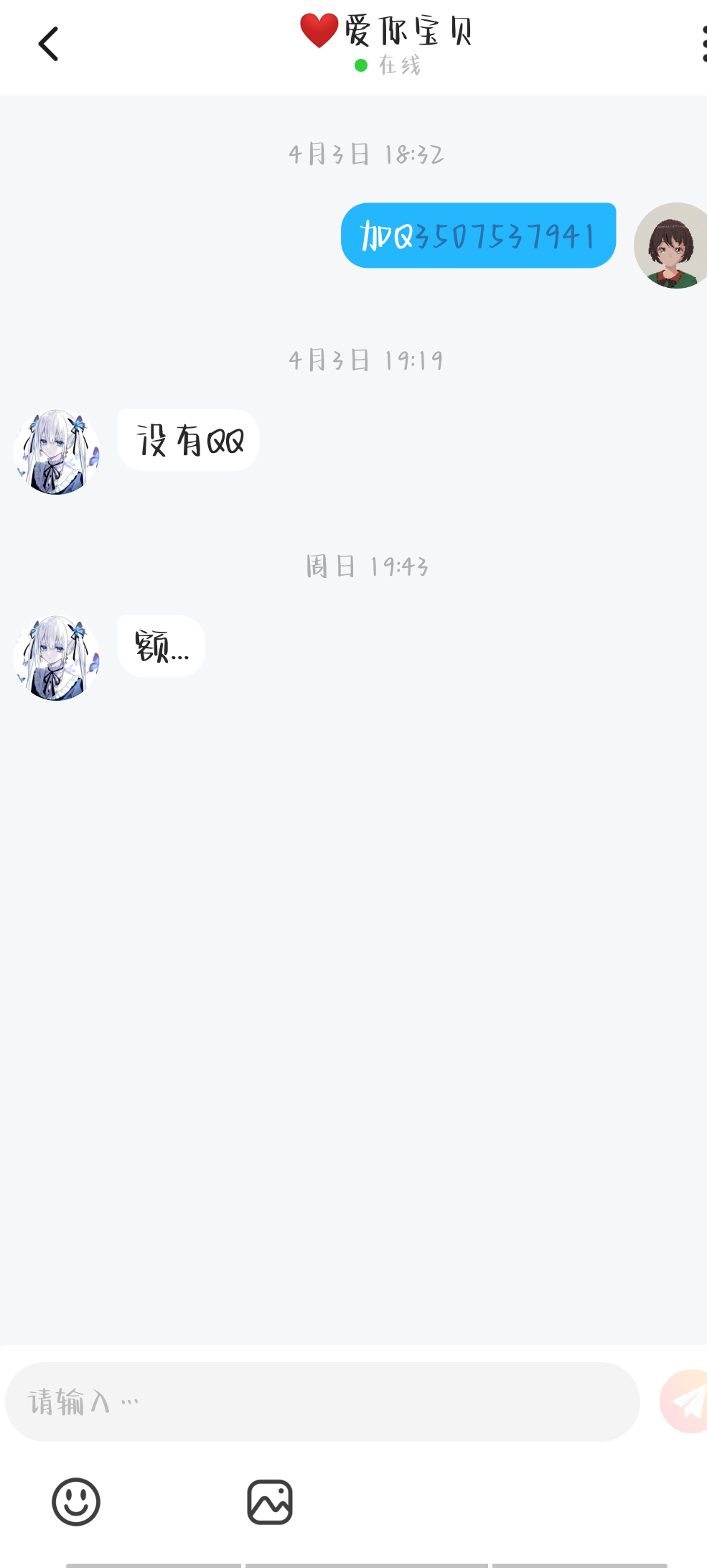Tap the QQ number in blue bubble

point(505,236)
